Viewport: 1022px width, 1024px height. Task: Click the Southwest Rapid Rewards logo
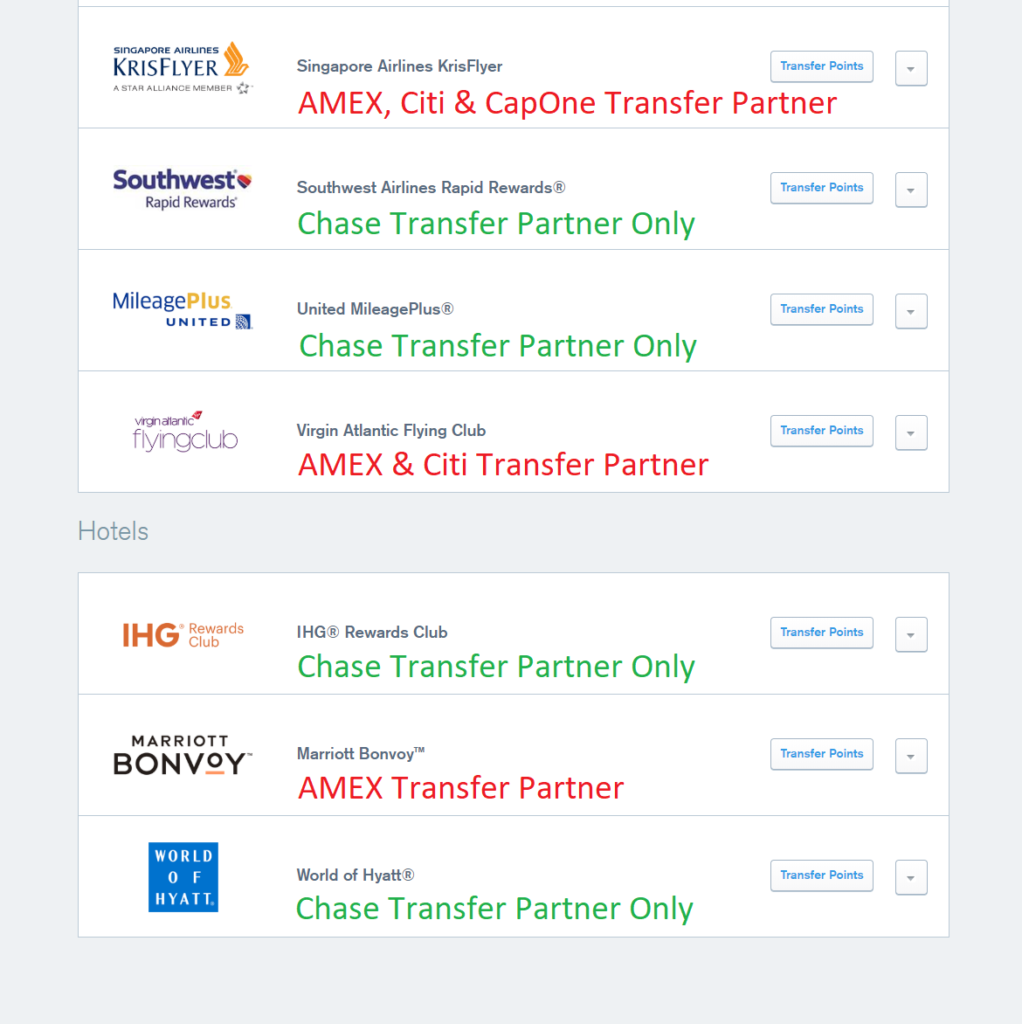(x=180, y=188)
